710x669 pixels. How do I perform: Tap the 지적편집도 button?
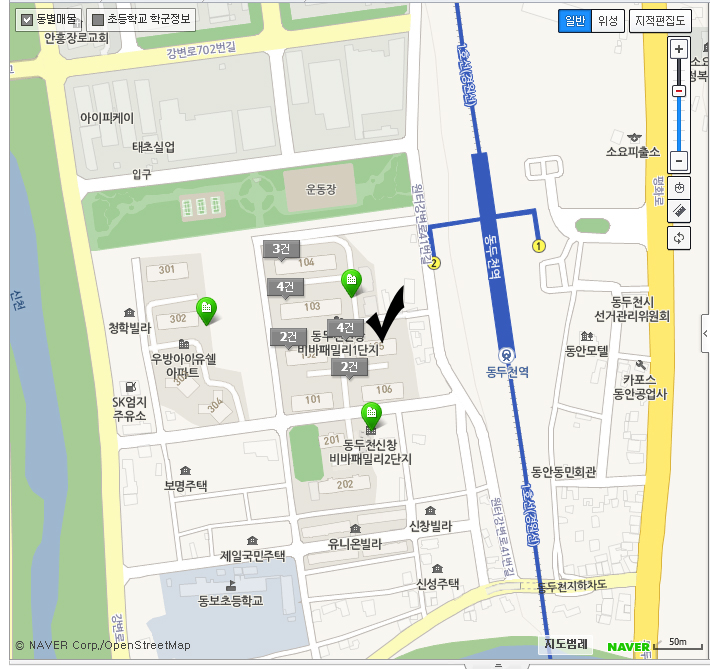[660, 21]
